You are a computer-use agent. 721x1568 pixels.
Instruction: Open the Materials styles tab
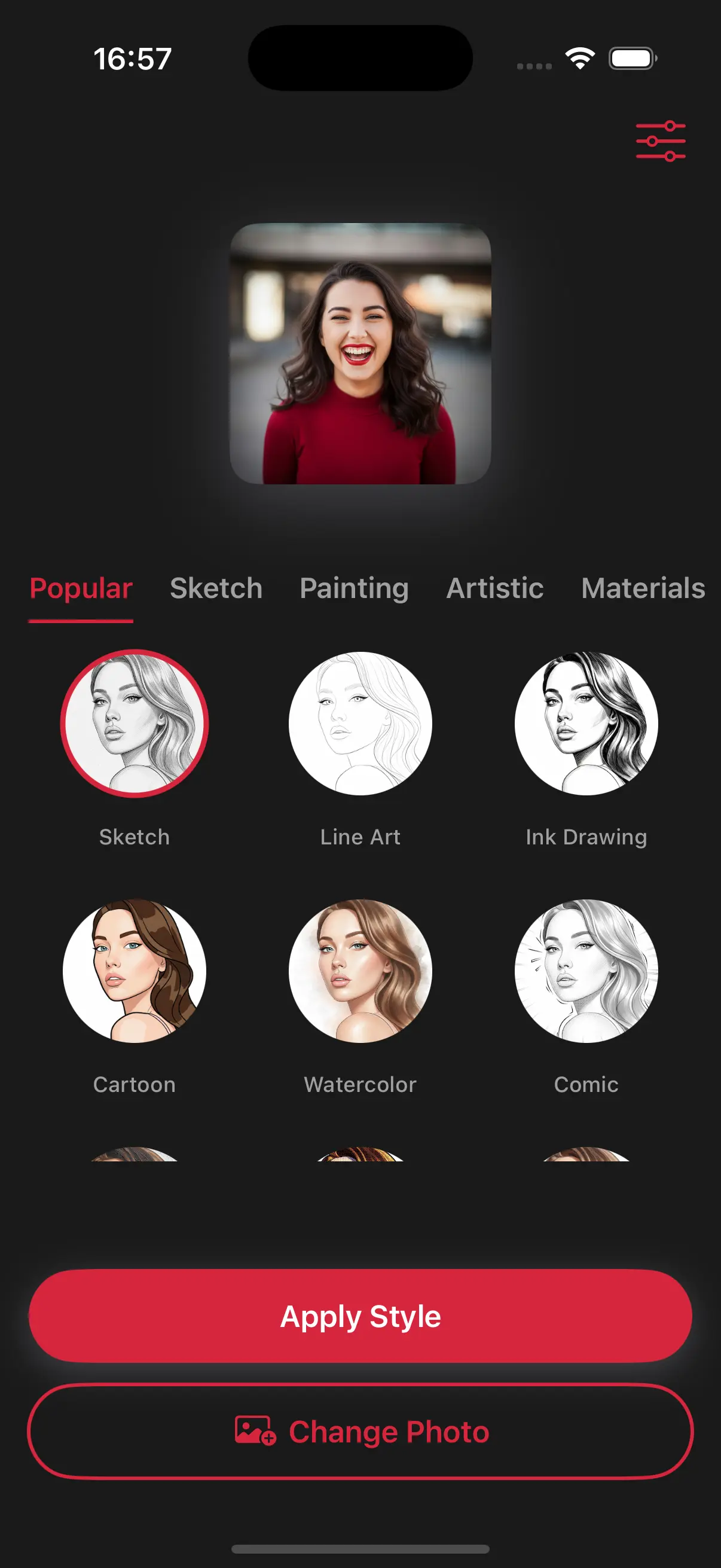pyautogui.click(x=643, y=588)
